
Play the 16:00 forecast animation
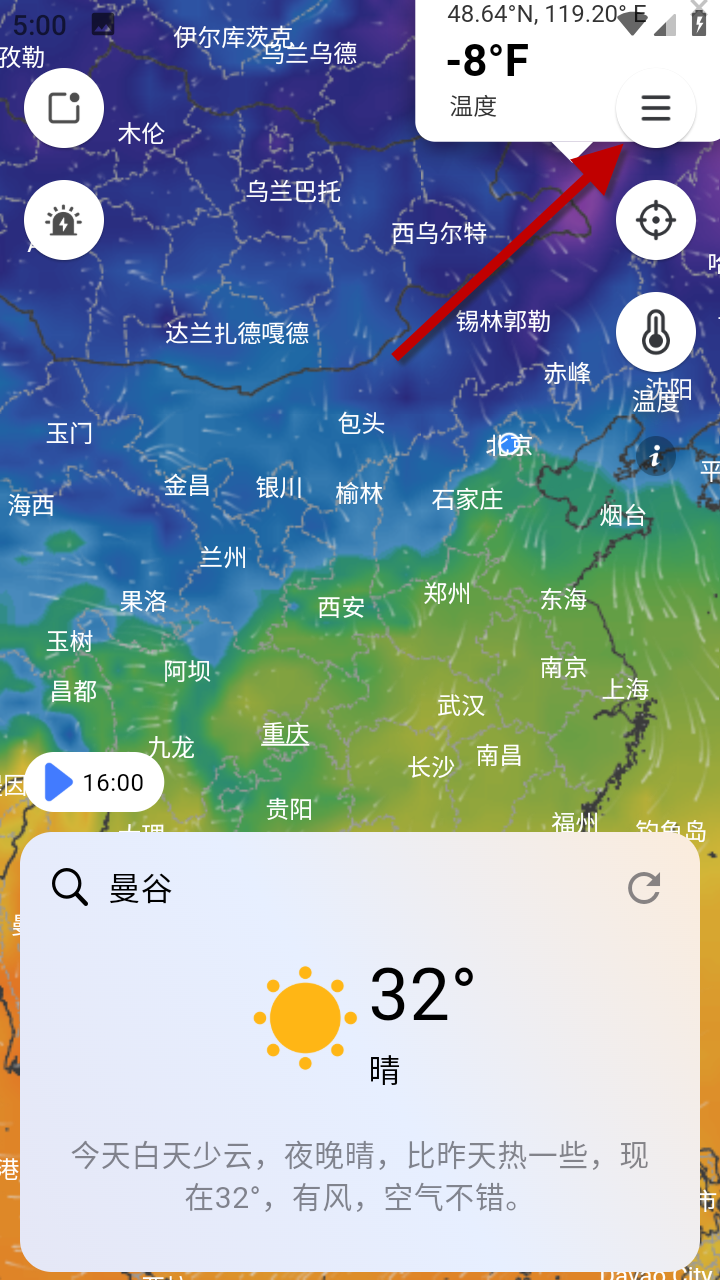pos(60,782)
